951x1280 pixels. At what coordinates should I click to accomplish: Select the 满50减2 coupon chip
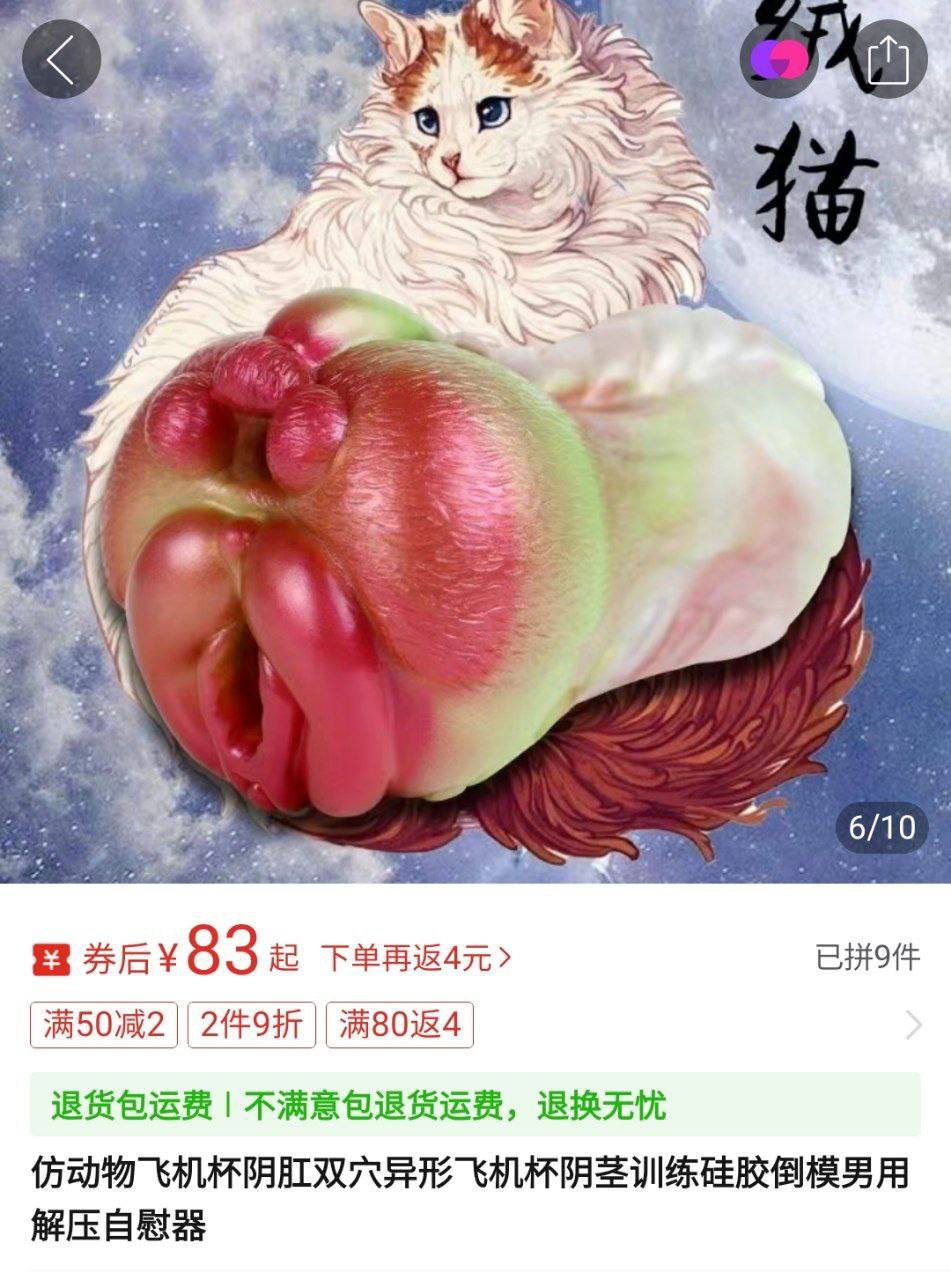[x=104, y=1025]
